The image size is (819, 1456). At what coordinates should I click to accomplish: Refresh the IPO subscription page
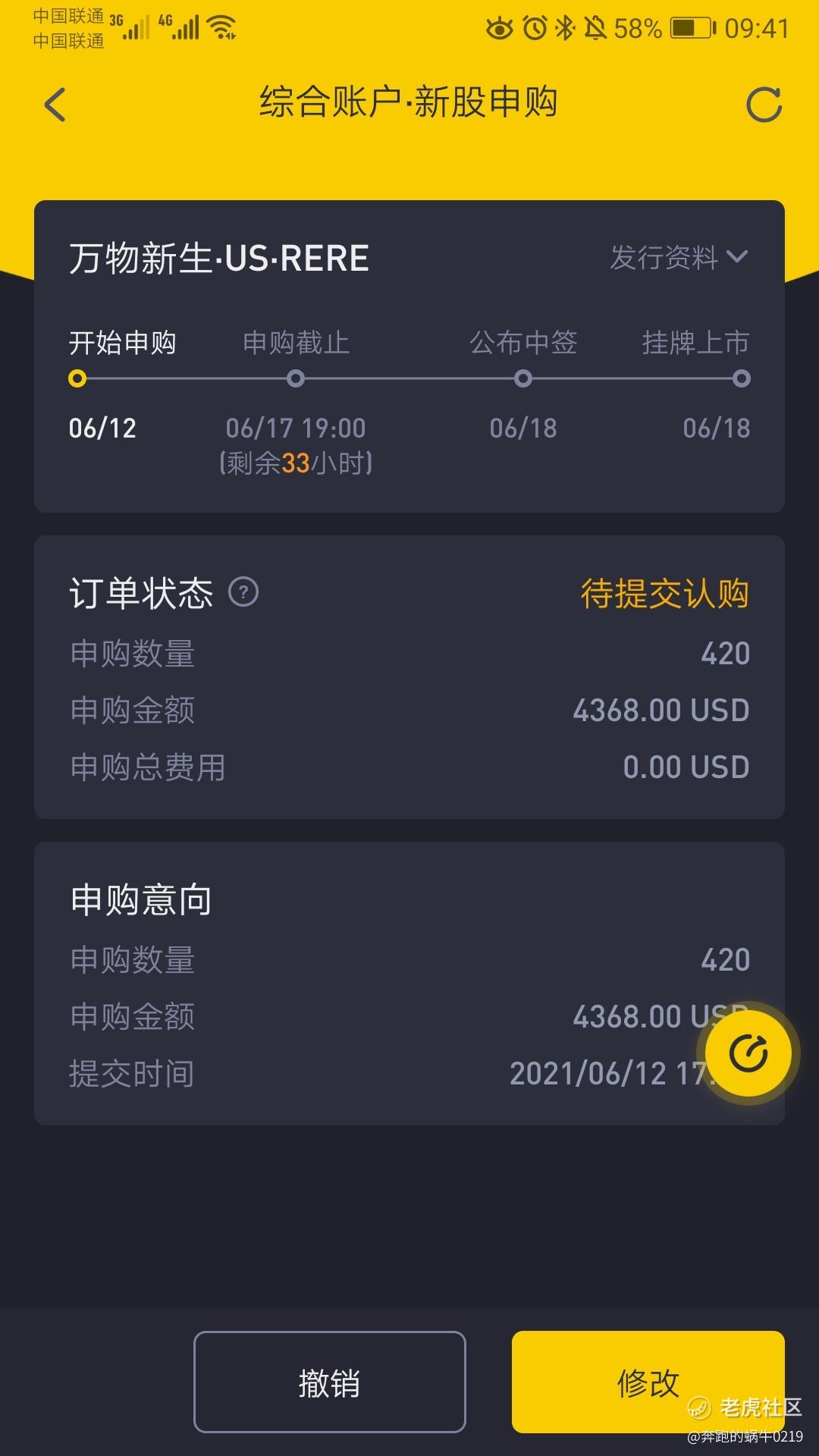764,105
